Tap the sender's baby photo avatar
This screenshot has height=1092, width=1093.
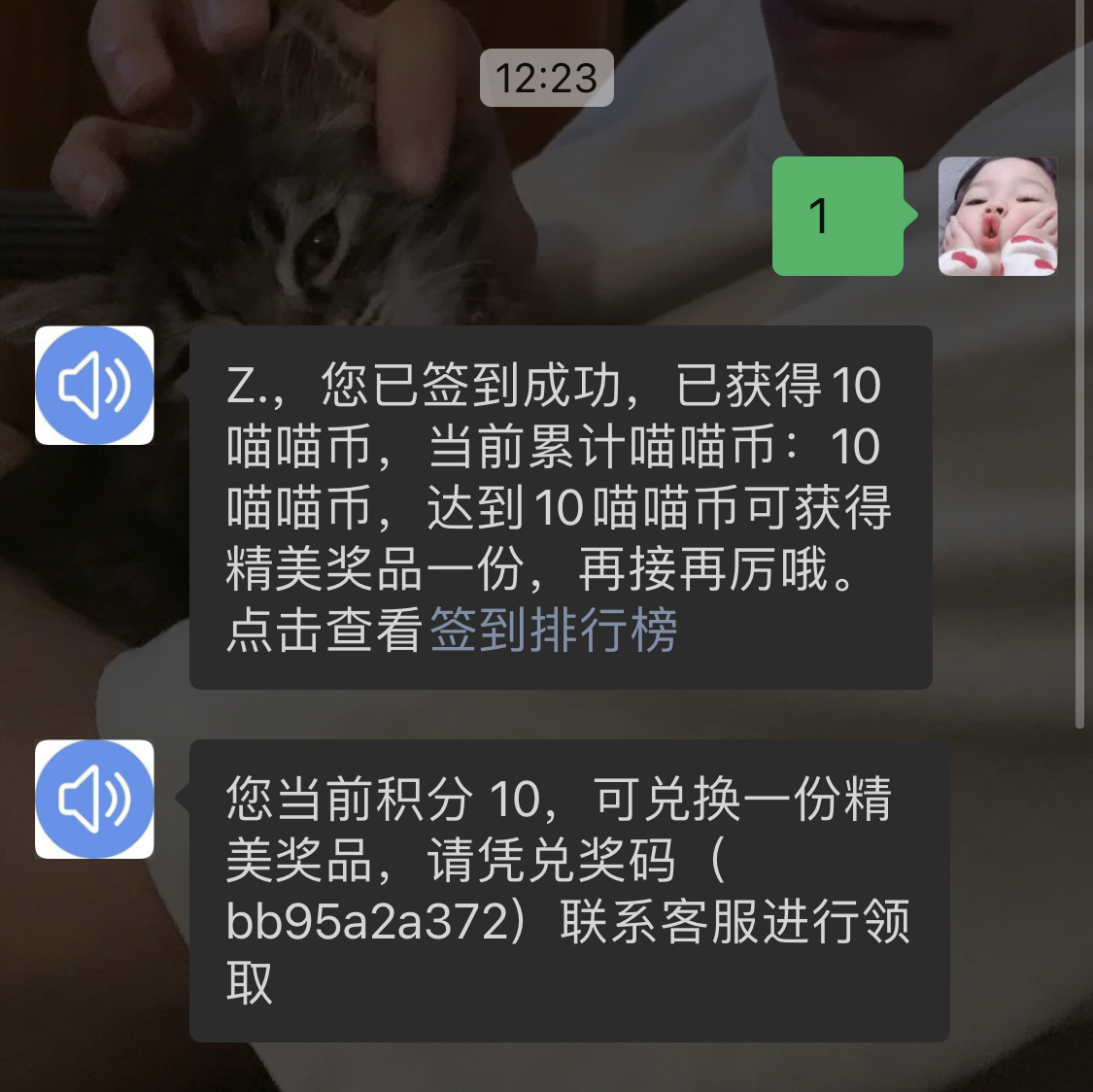997,216
